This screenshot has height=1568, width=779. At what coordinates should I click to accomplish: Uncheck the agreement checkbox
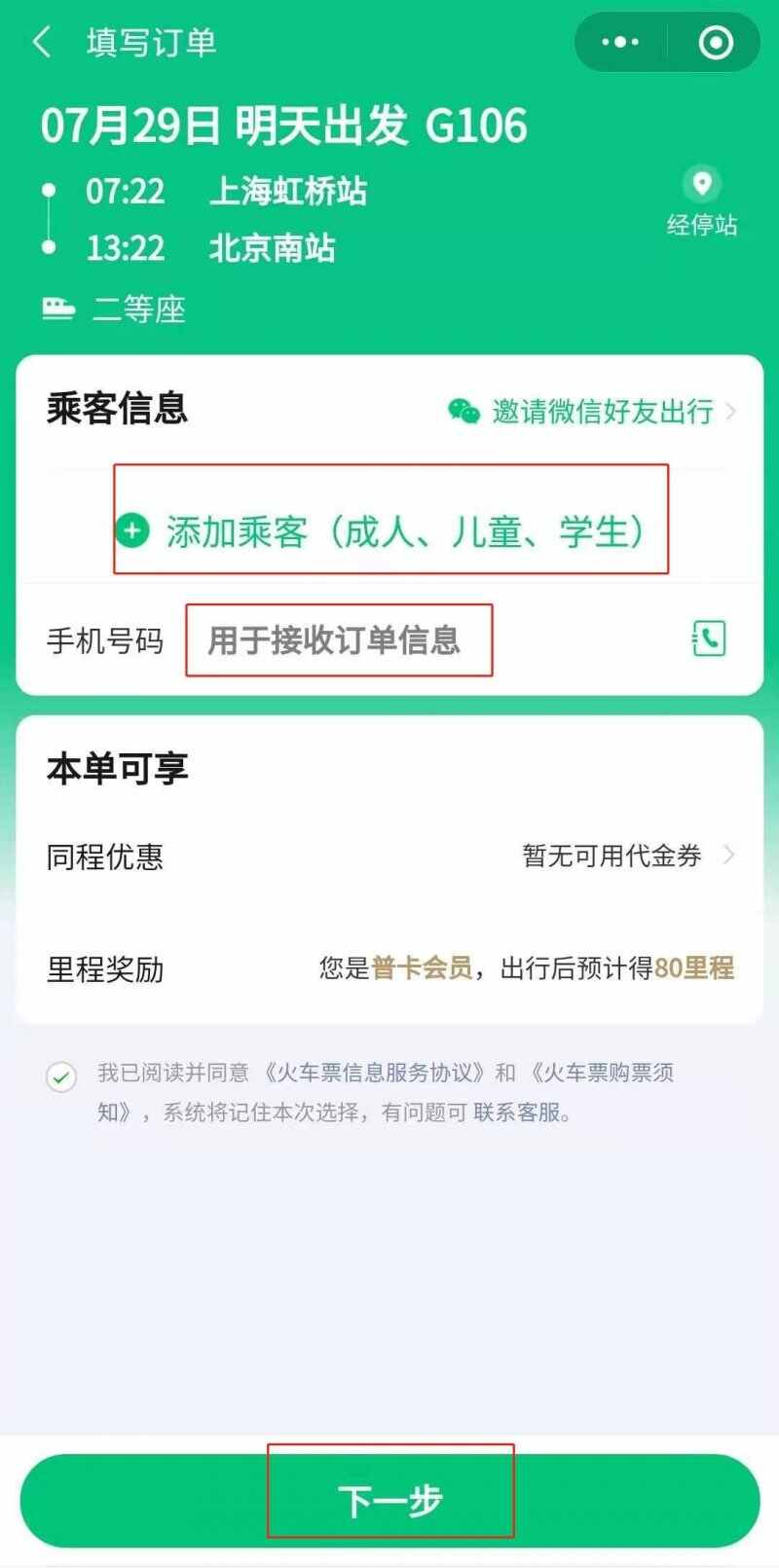click(x=61, y=1076)
